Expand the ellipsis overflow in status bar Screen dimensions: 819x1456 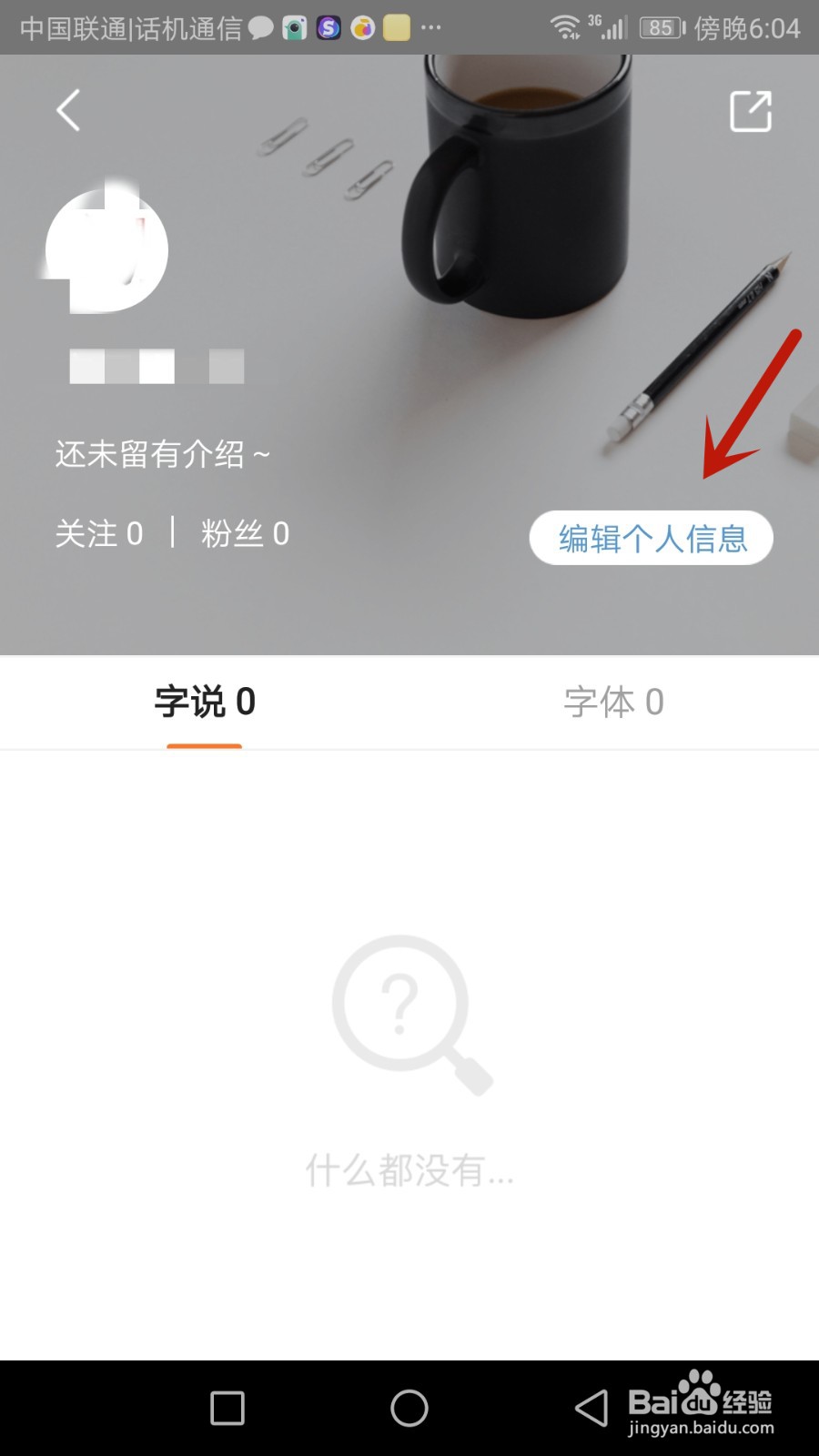(x=430, y=28)
